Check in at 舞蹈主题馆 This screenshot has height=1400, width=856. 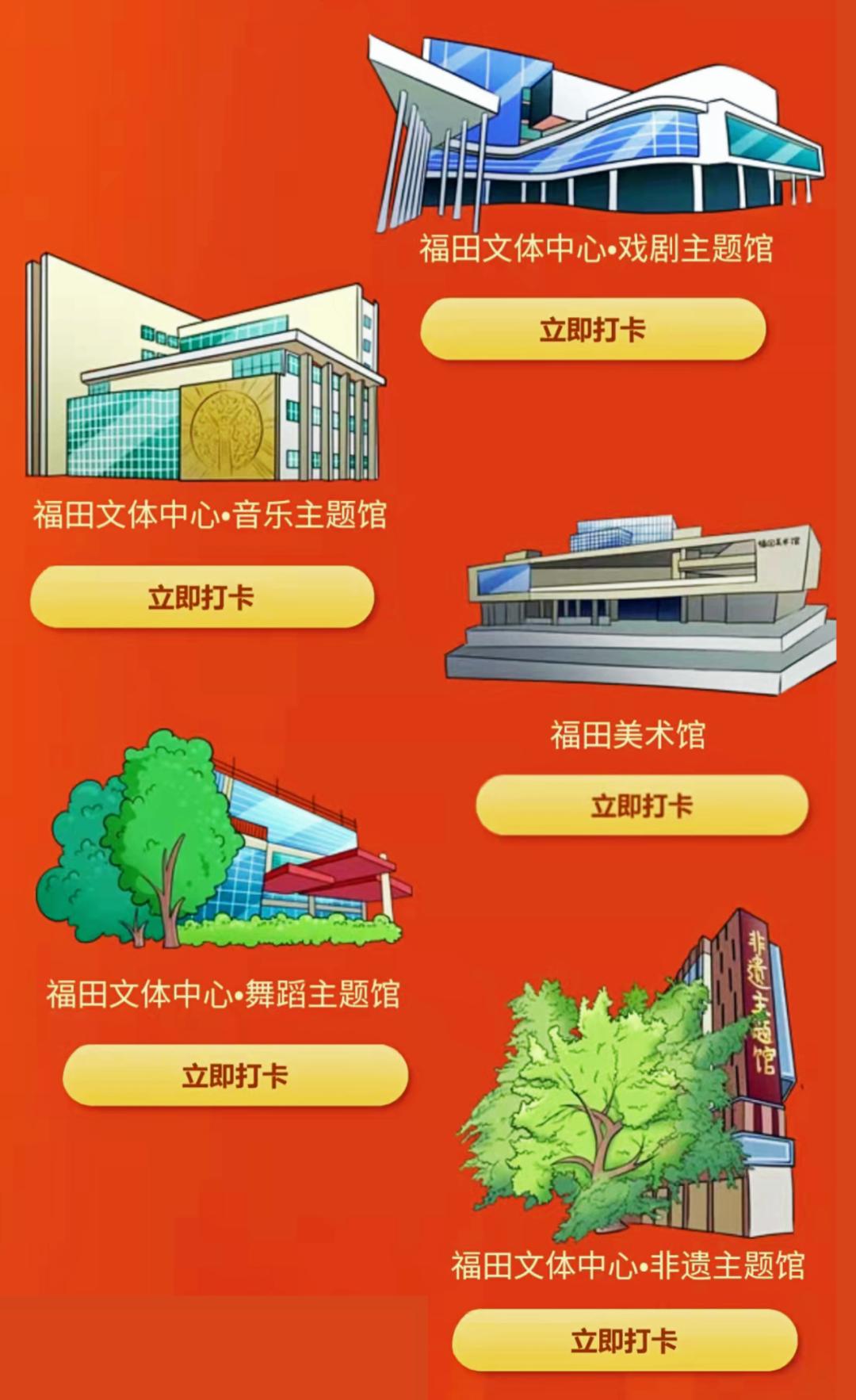[235, 1075]
